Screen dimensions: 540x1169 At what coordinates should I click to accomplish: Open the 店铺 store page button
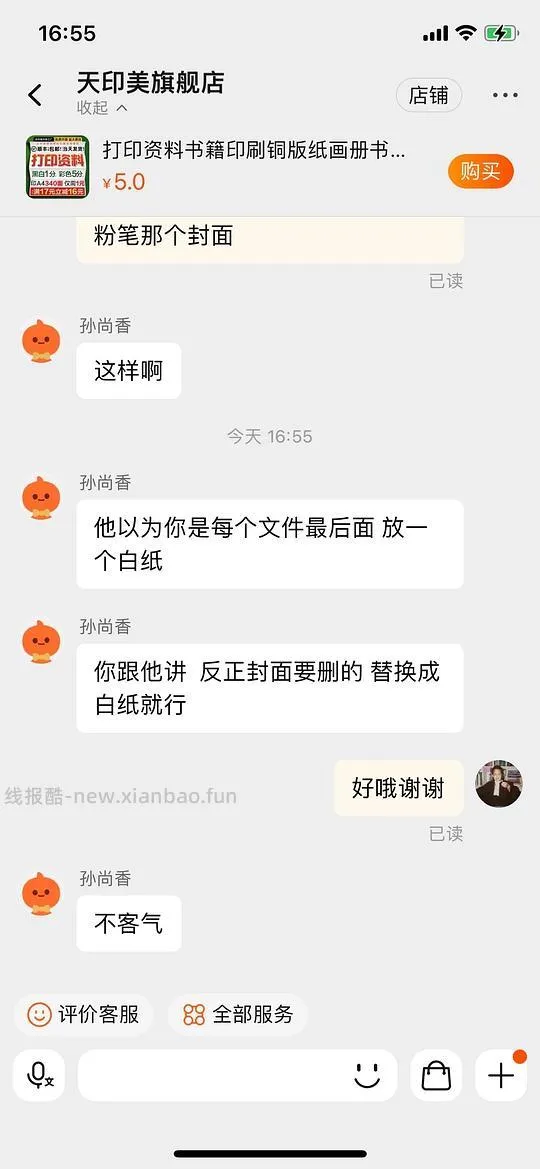tap(429, 95)
